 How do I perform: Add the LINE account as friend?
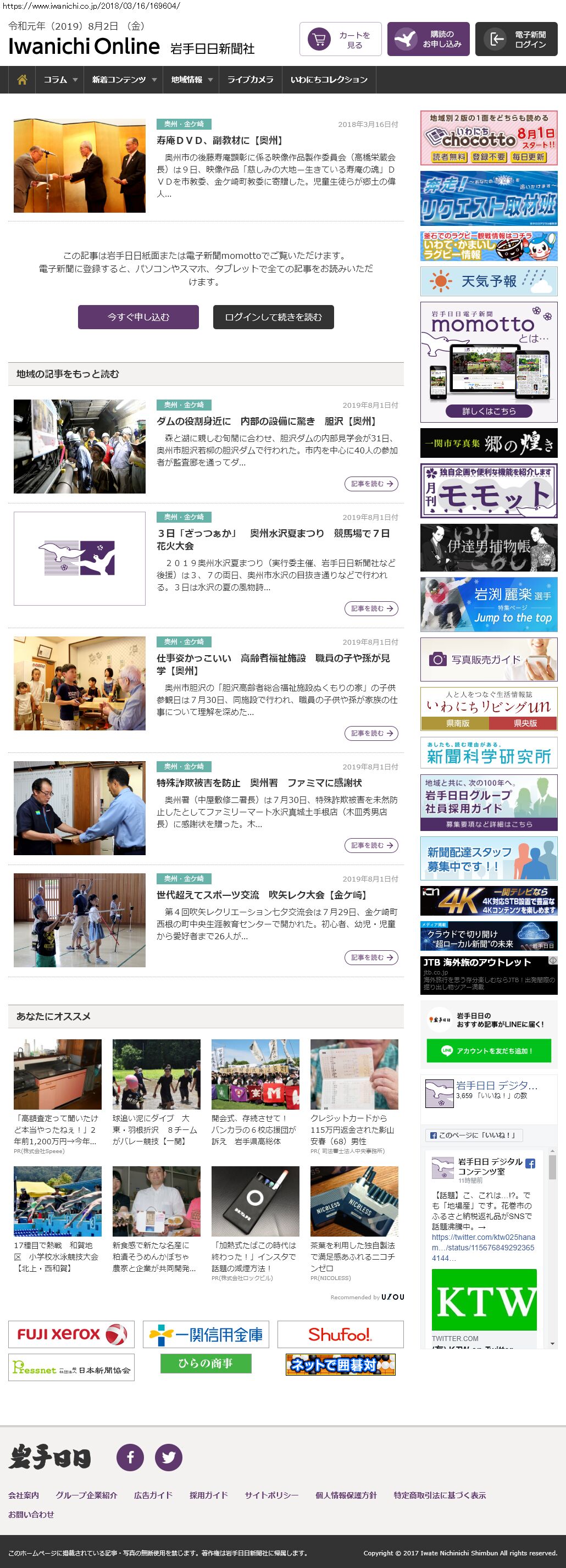[x=489, y=1051]
